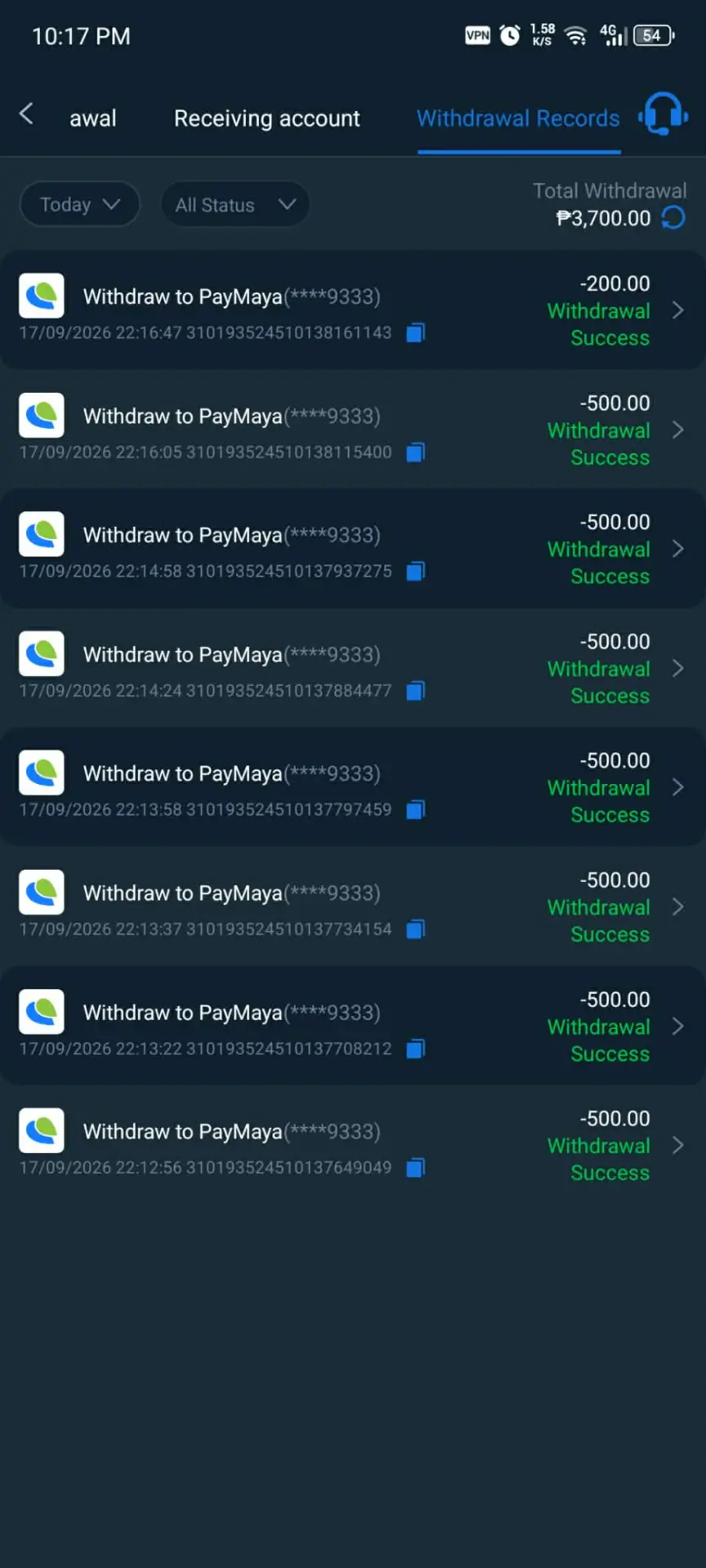Open the withdrawal record at 22:13:58
Image resolution: width=706 pixels, height=1568 pixels.
[353, 787]
